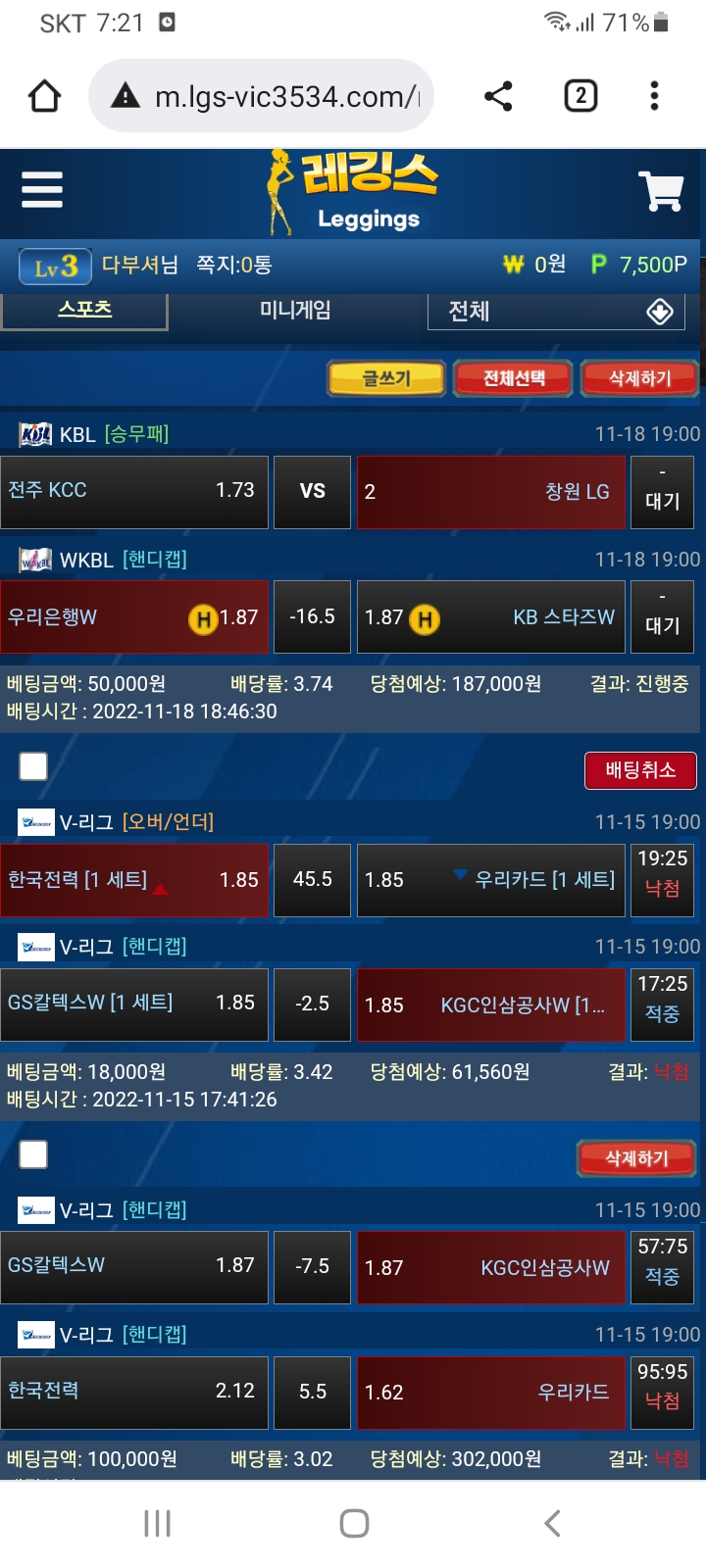Share this page from the browser
706x1568 pixels.
[x=498, y=96]
